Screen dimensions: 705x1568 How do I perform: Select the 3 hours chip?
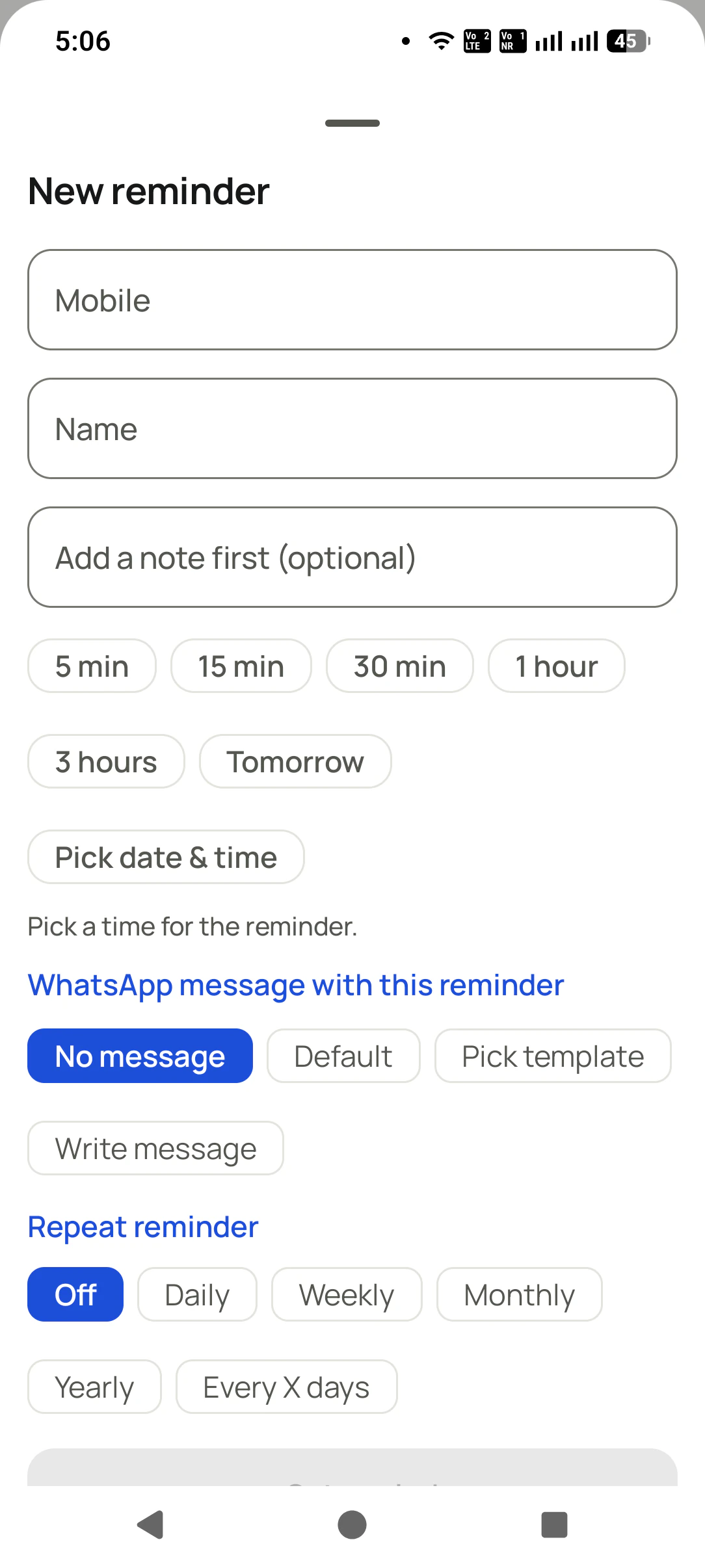coord(106,761)
